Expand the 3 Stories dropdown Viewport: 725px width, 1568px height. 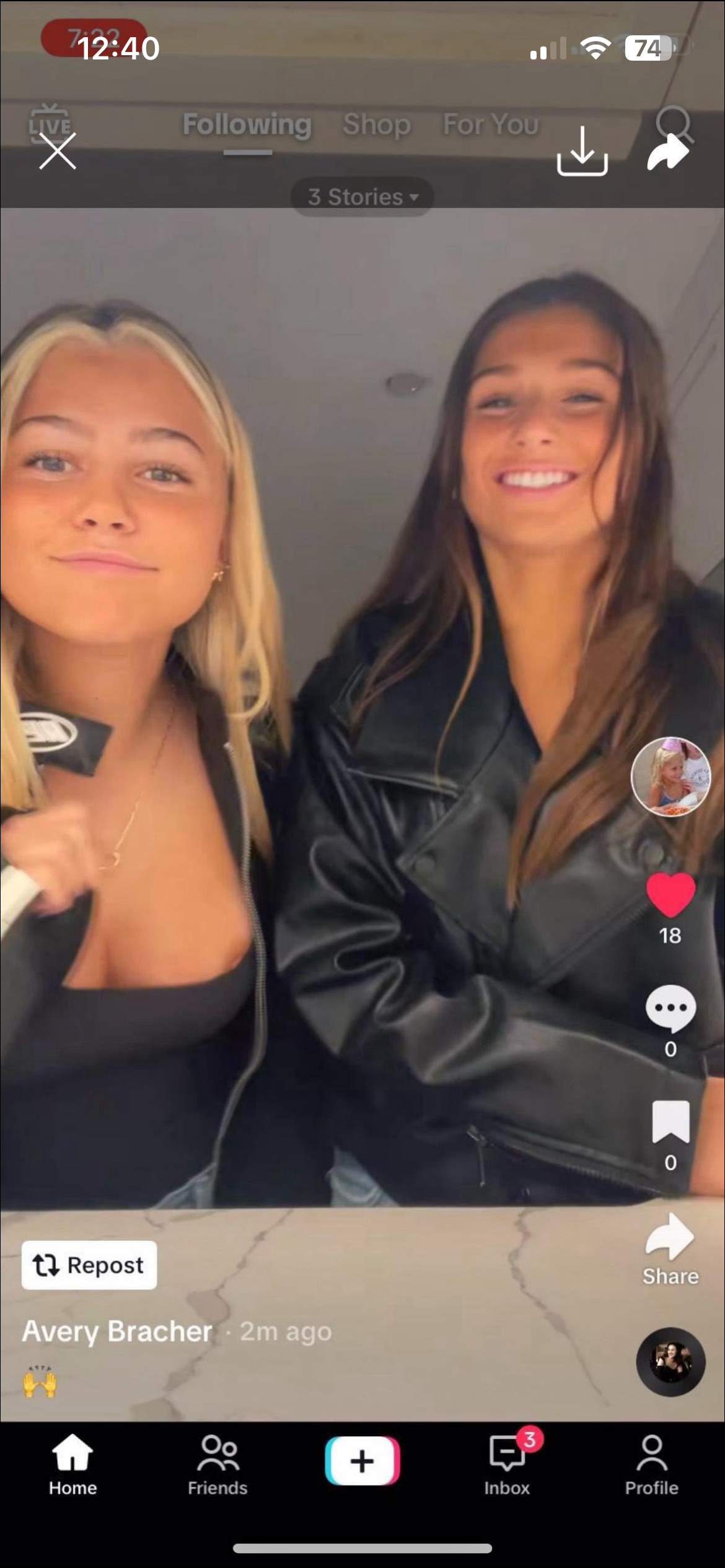pos(362,197)
